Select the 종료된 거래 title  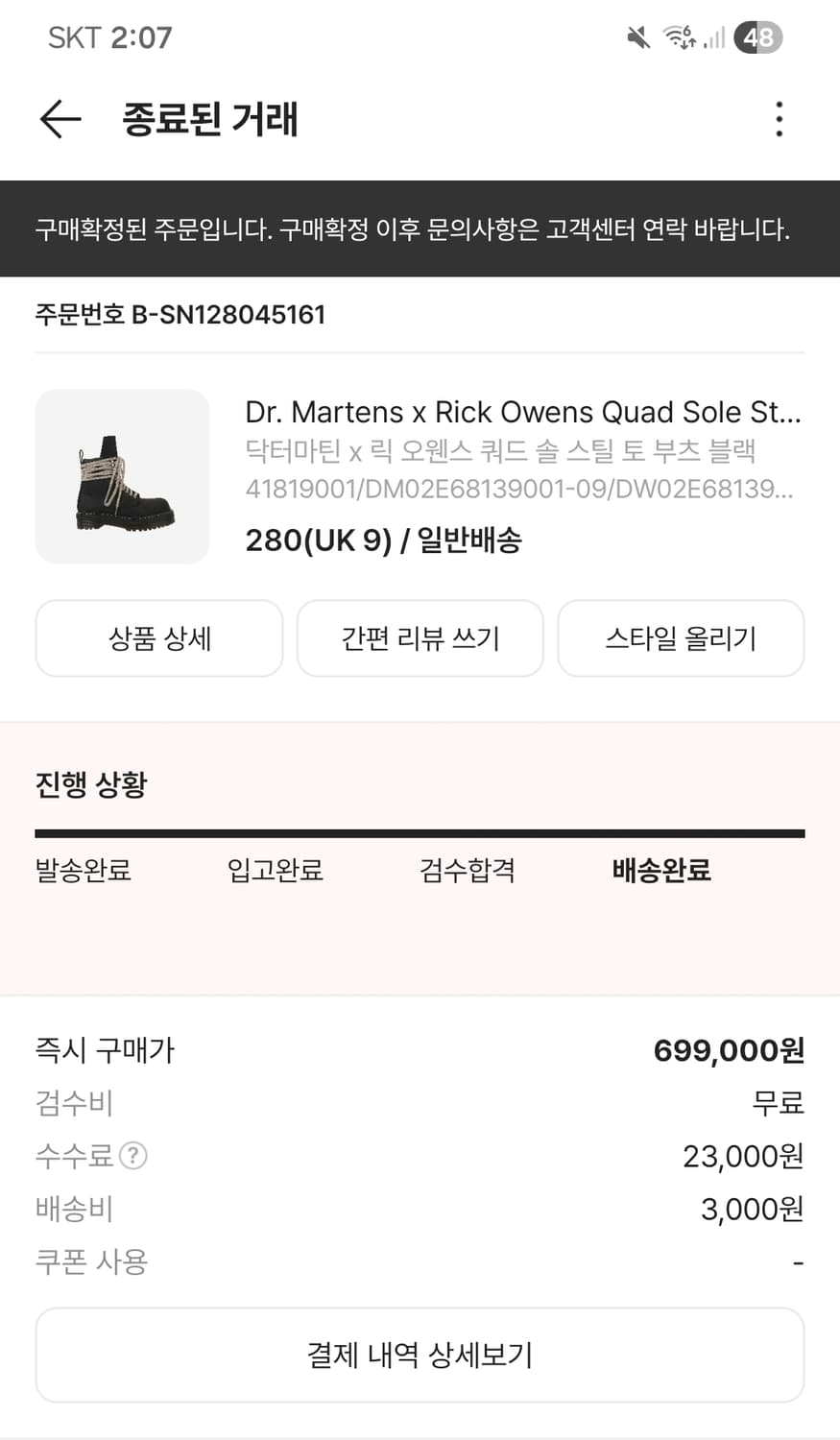pyautogui.click(x=209, y=119)
